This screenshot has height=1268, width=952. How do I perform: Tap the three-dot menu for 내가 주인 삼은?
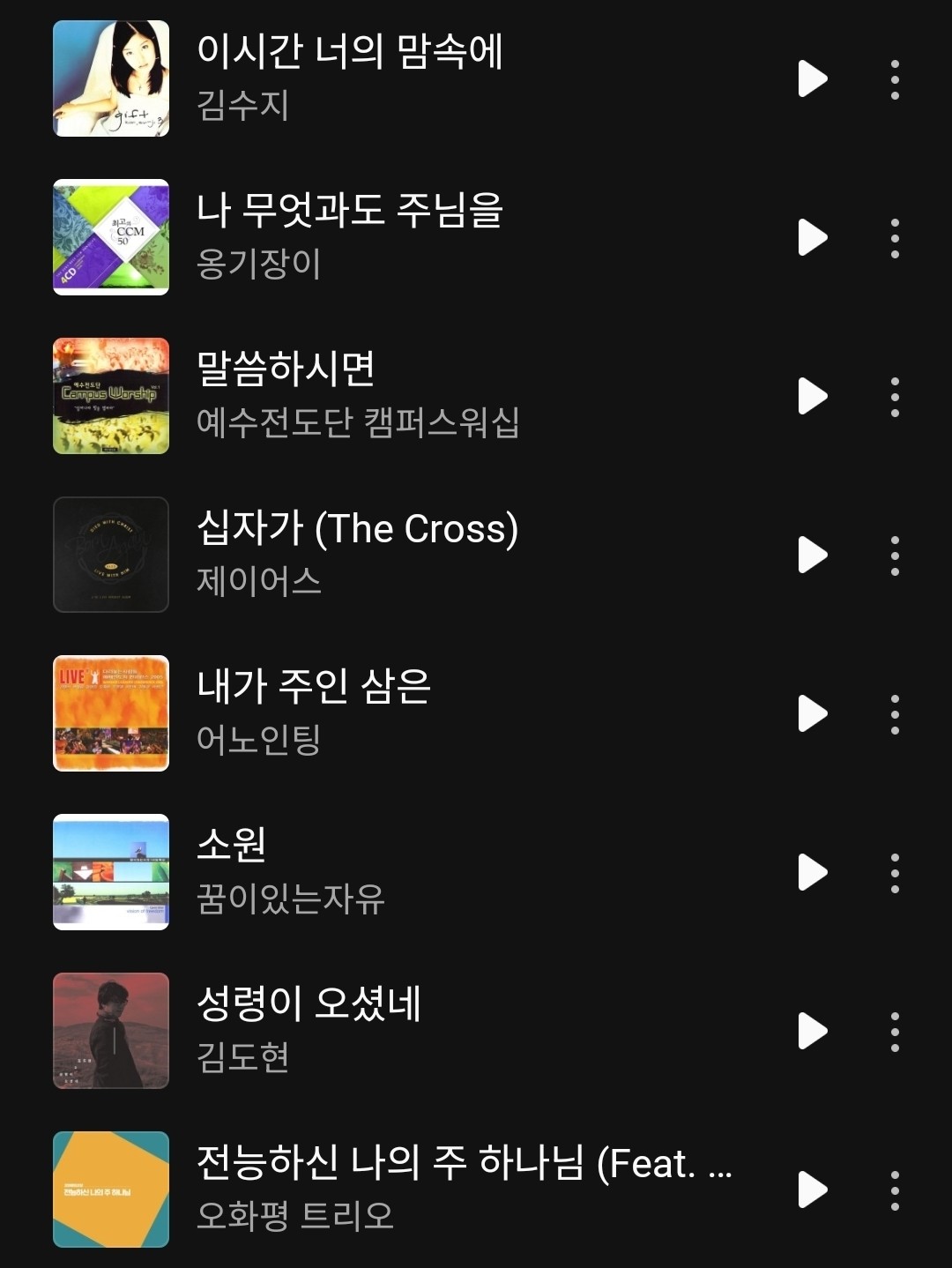895,714
